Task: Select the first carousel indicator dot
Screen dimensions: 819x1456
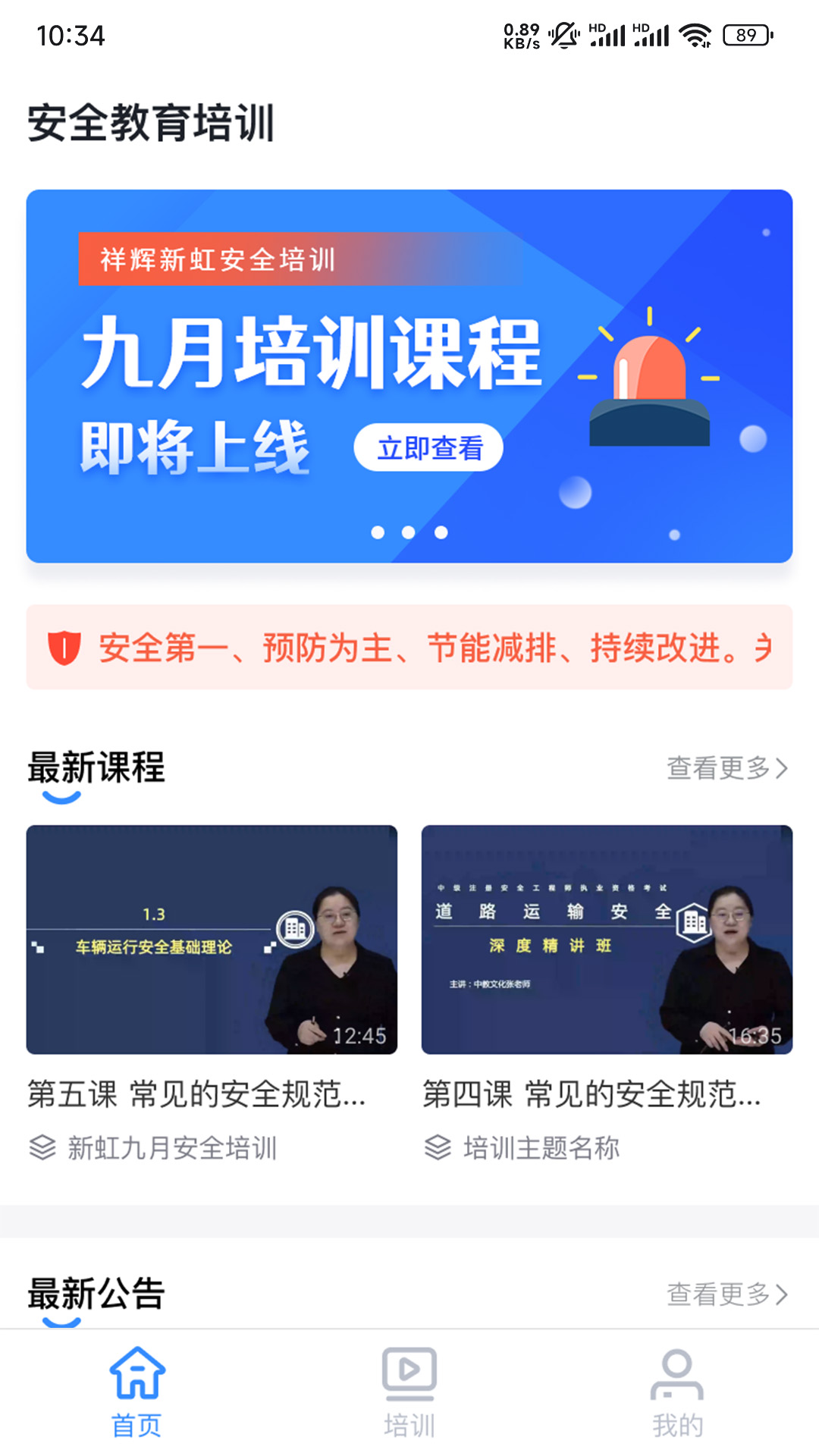Action: 377,532
